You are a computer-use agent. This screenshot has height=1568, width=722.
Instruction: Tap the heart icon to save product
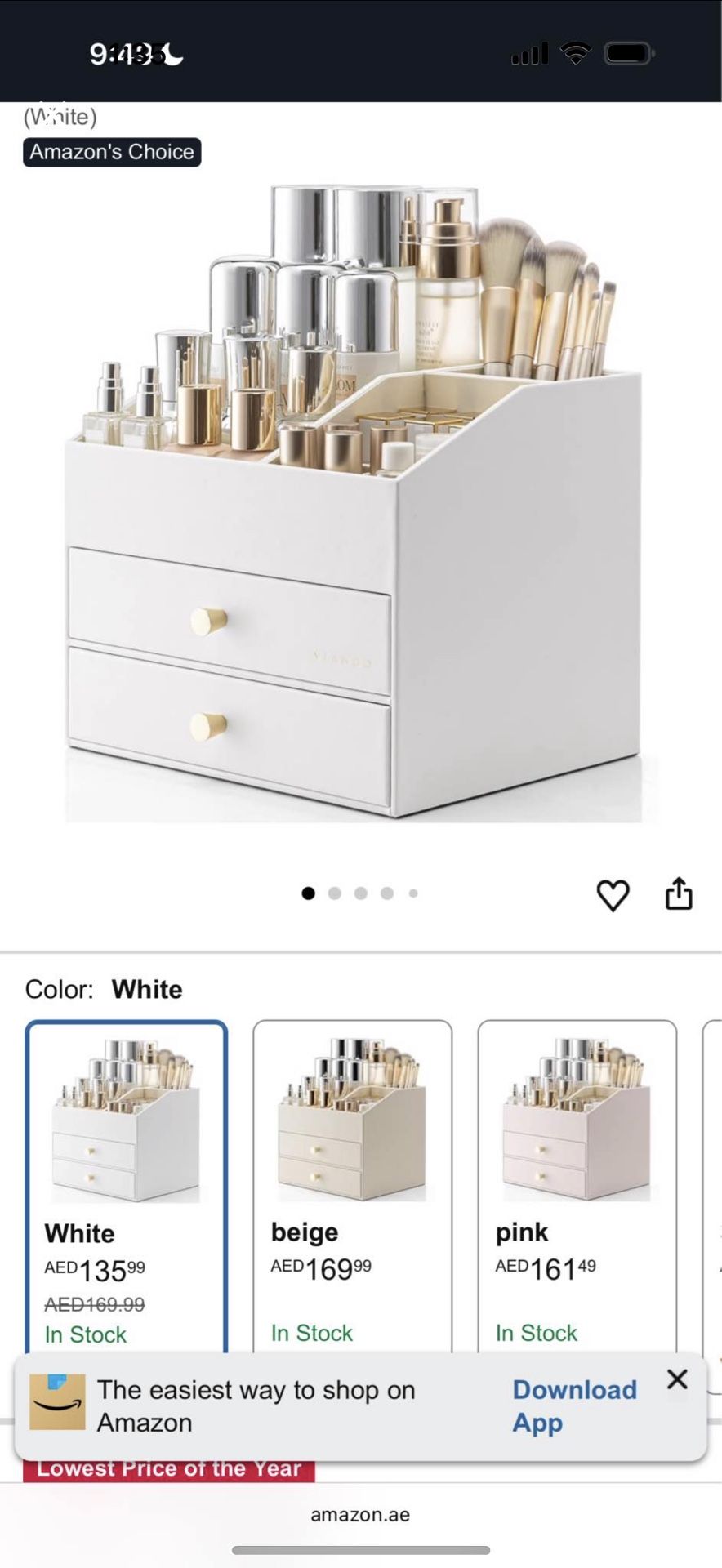point(613,894)
